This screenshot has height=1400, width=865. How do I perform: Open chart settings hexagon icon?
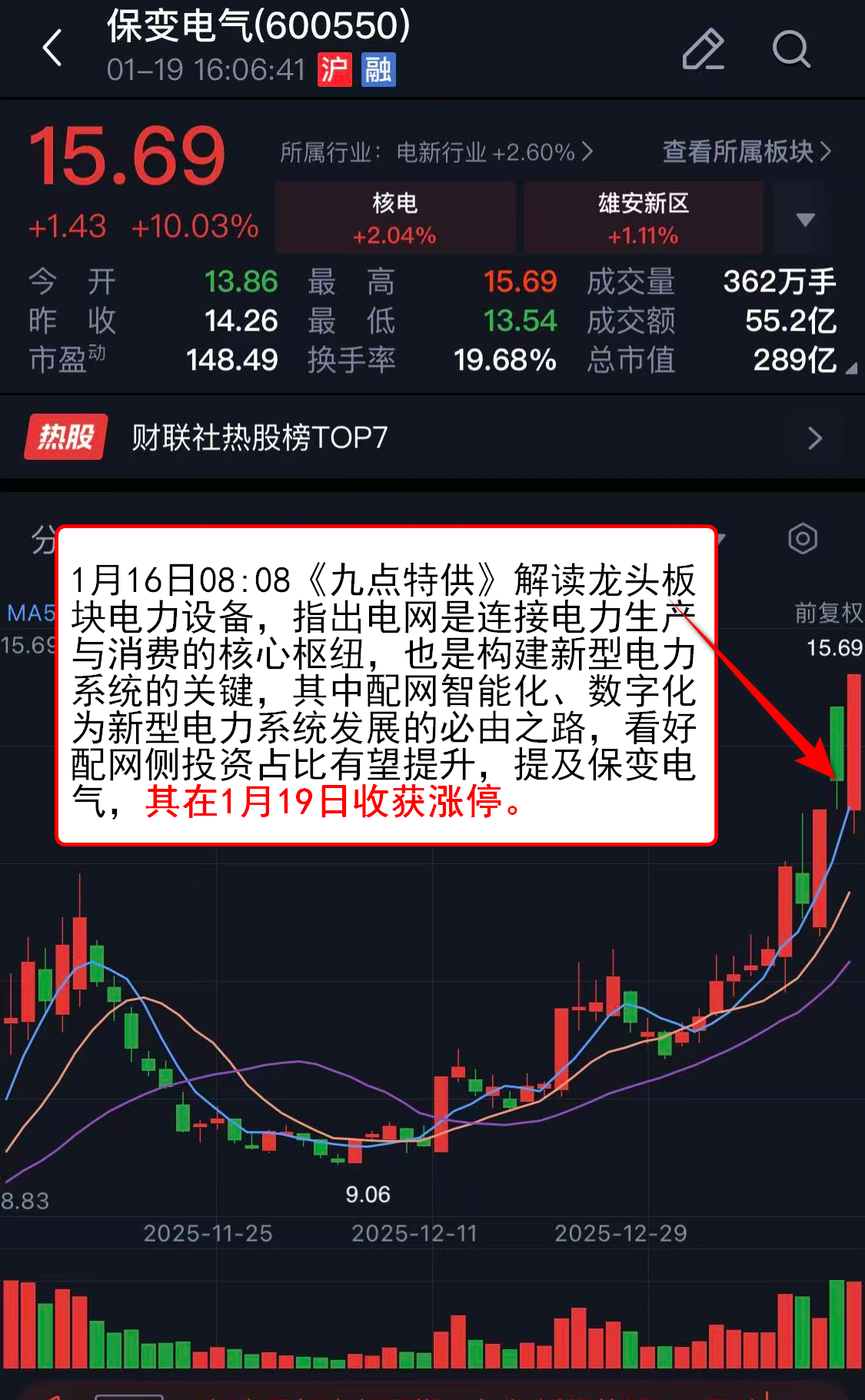coord(802,538)
